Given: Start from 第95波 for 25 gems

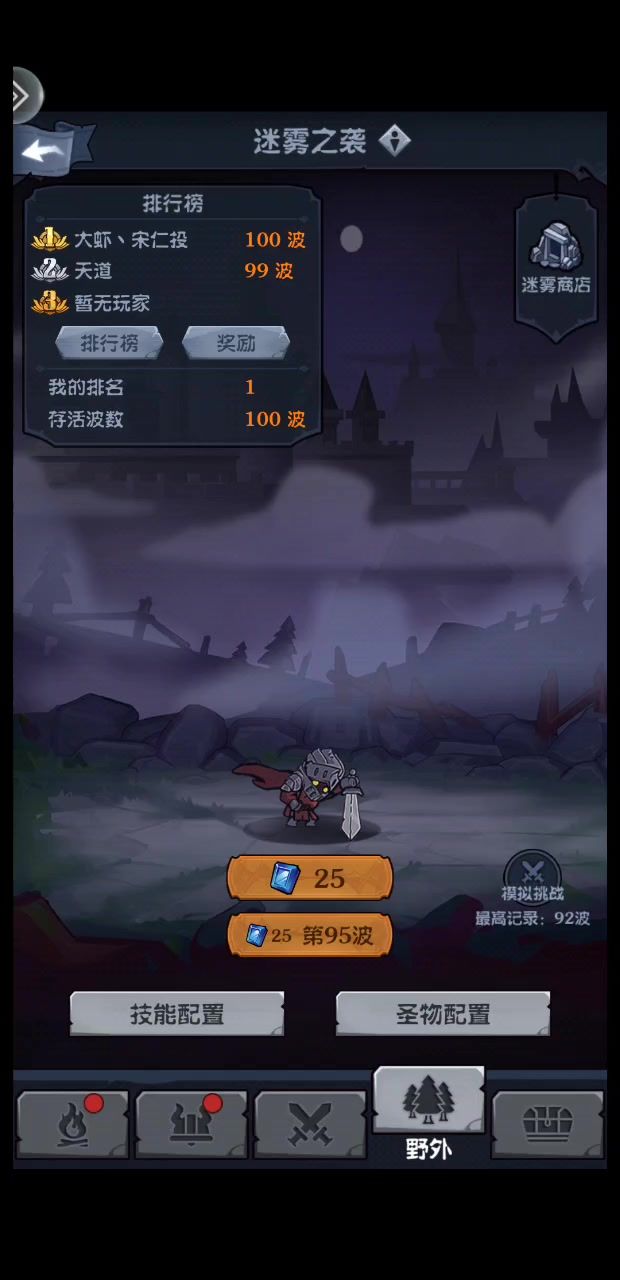Looking at the screenshot, I should click(310, 935).
